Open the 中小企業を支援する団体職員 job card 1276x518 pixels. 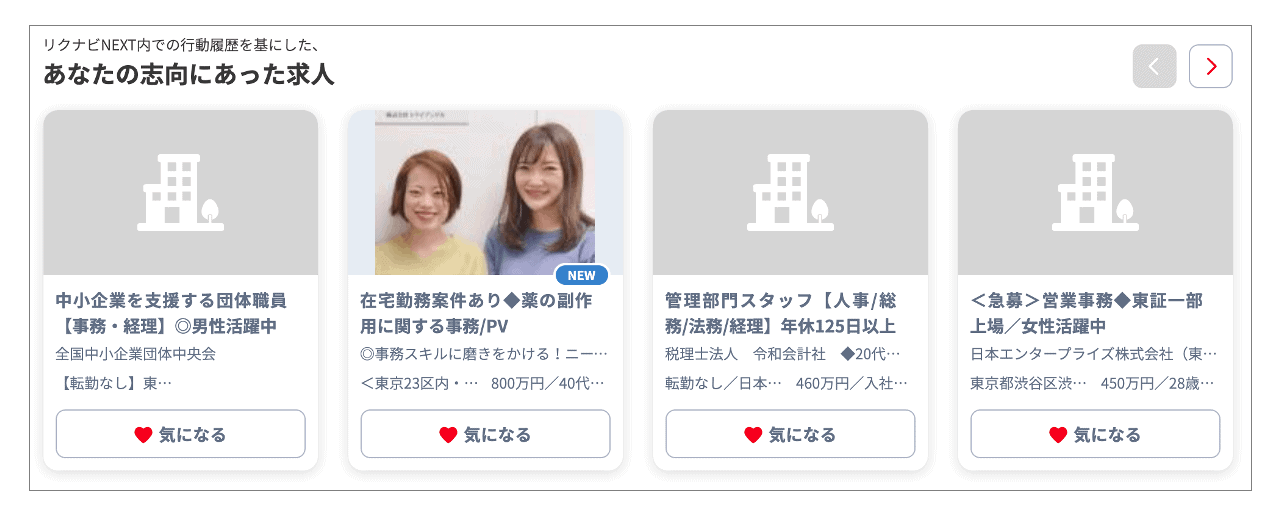[x=172, y=312]
